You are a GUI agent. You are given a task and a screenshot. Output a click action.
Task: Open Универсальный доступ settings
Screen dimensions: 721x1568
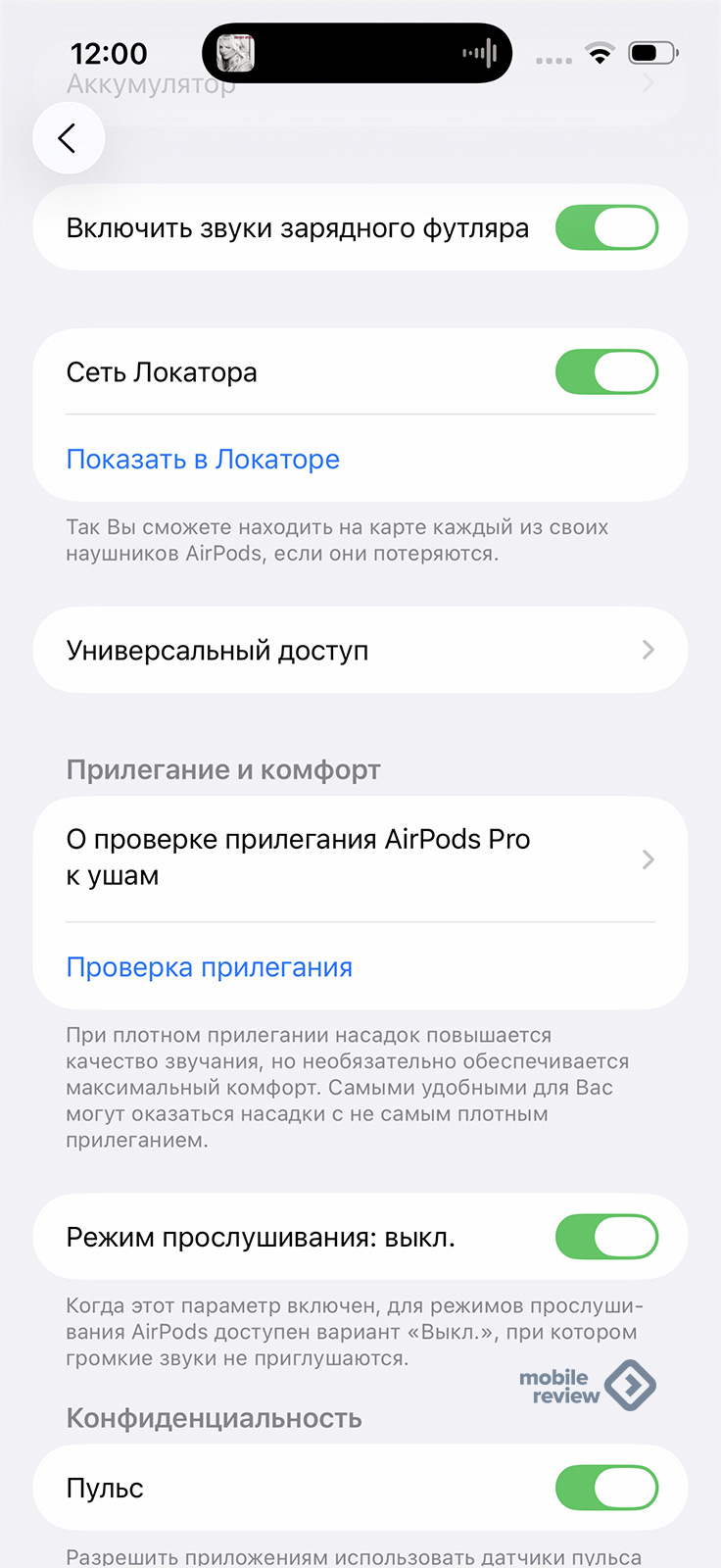(360, 651)
